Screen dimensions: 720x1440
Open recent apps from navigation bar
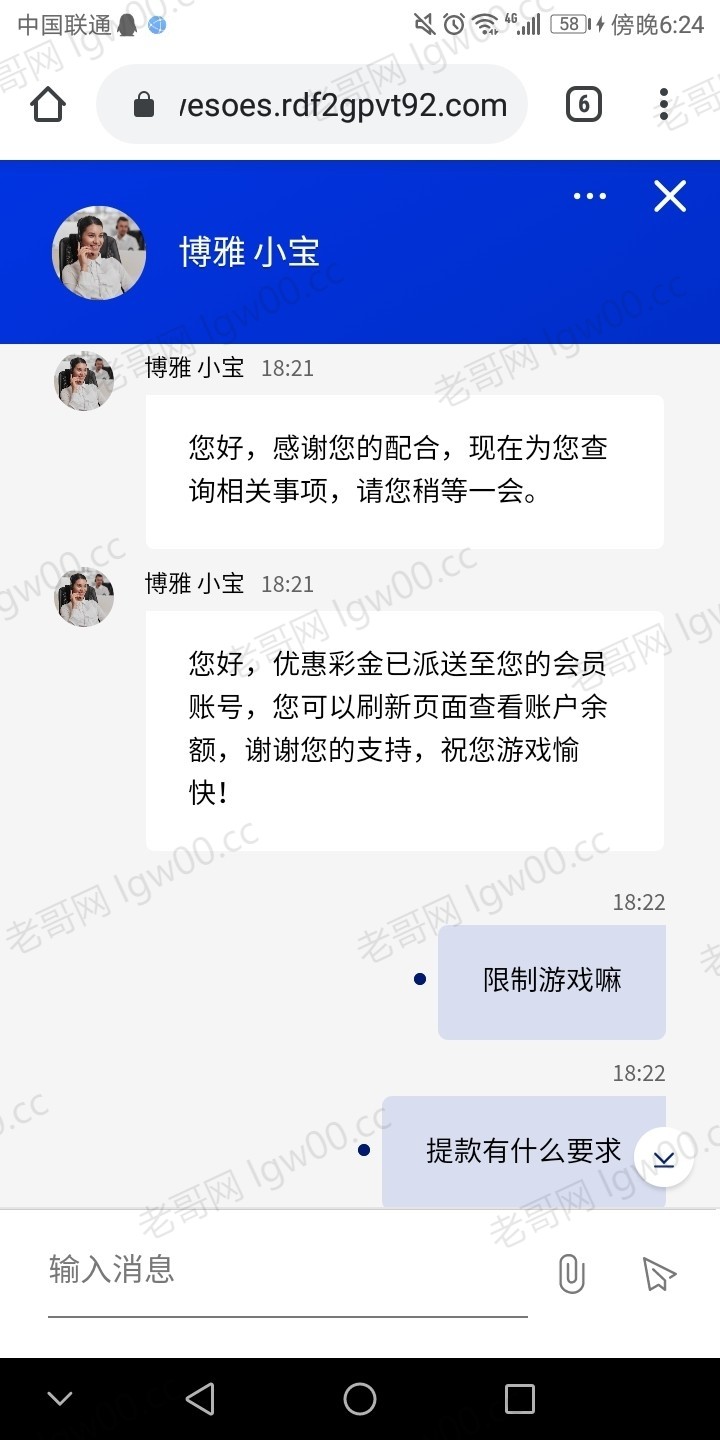pyautogui.click(x=520, y=1399)
